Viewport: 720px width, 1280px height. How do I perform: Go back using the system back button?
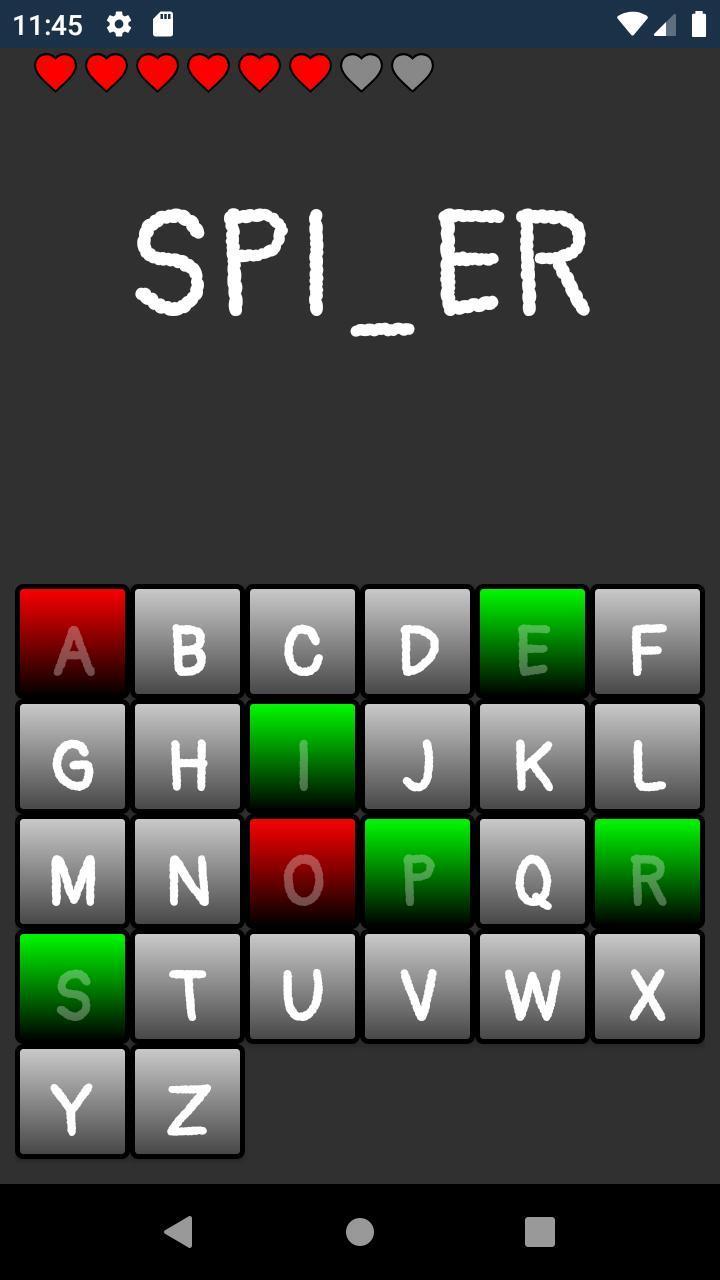pyautogui.click(x=179, y=1232)
